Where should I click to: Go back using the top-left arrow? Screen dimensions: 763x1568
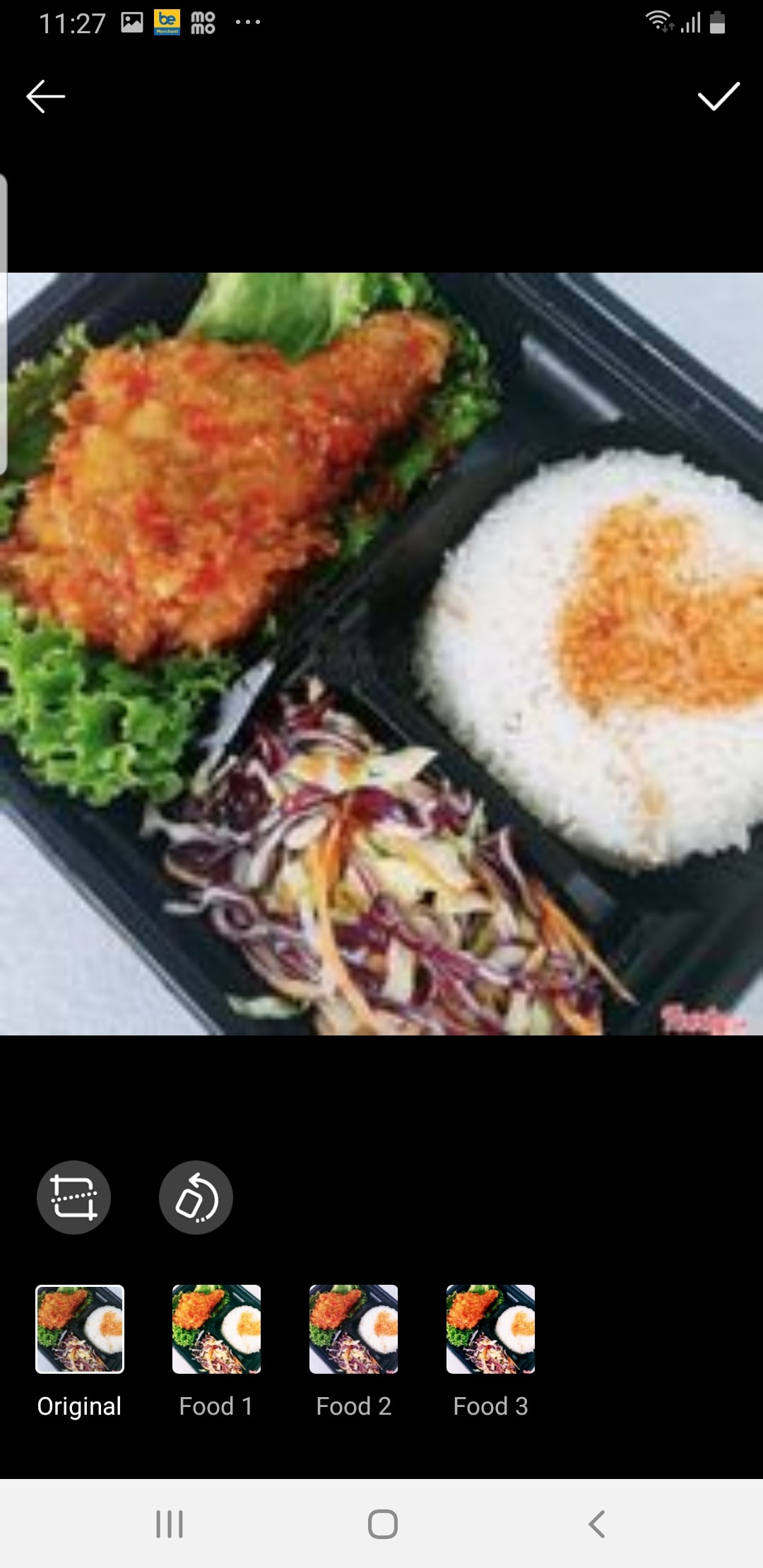46,97
